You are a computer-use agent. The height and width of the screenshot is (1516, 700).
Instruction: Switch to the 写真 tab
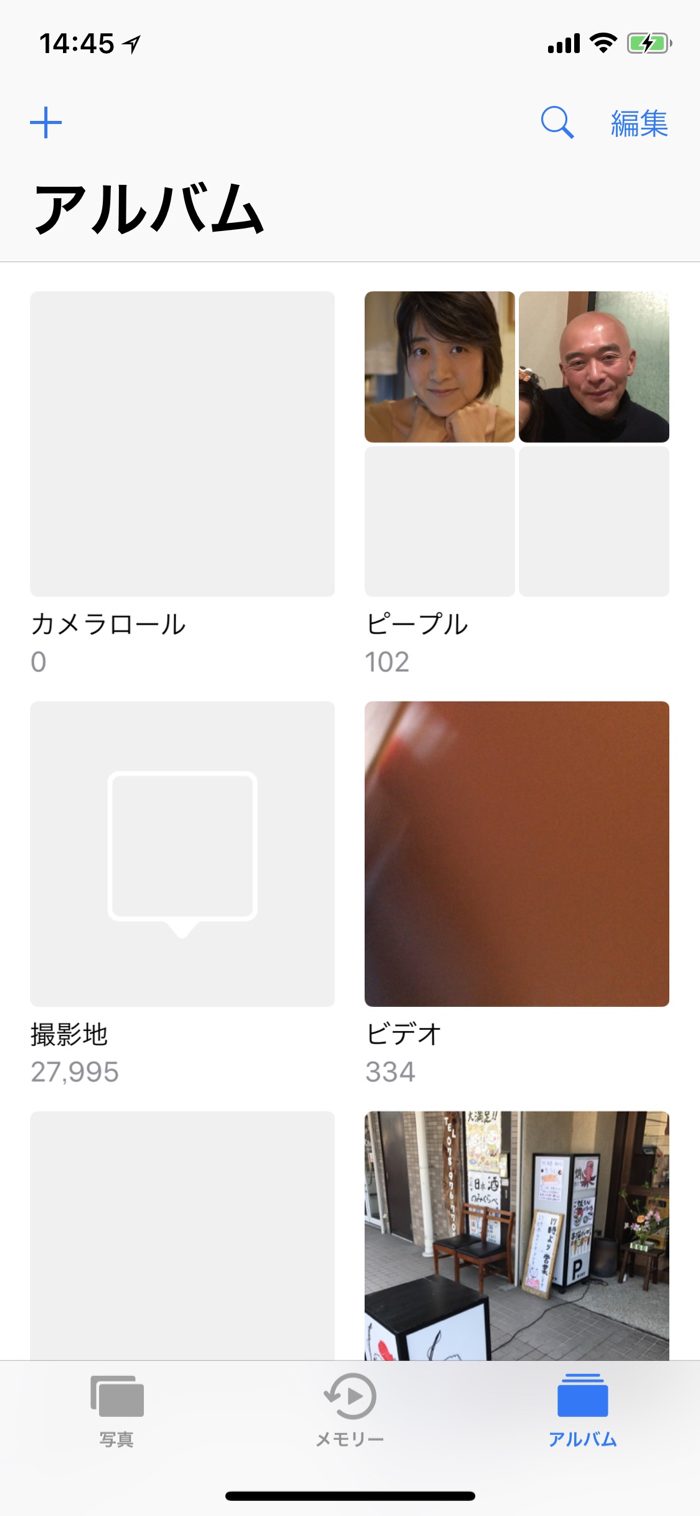117,1410
